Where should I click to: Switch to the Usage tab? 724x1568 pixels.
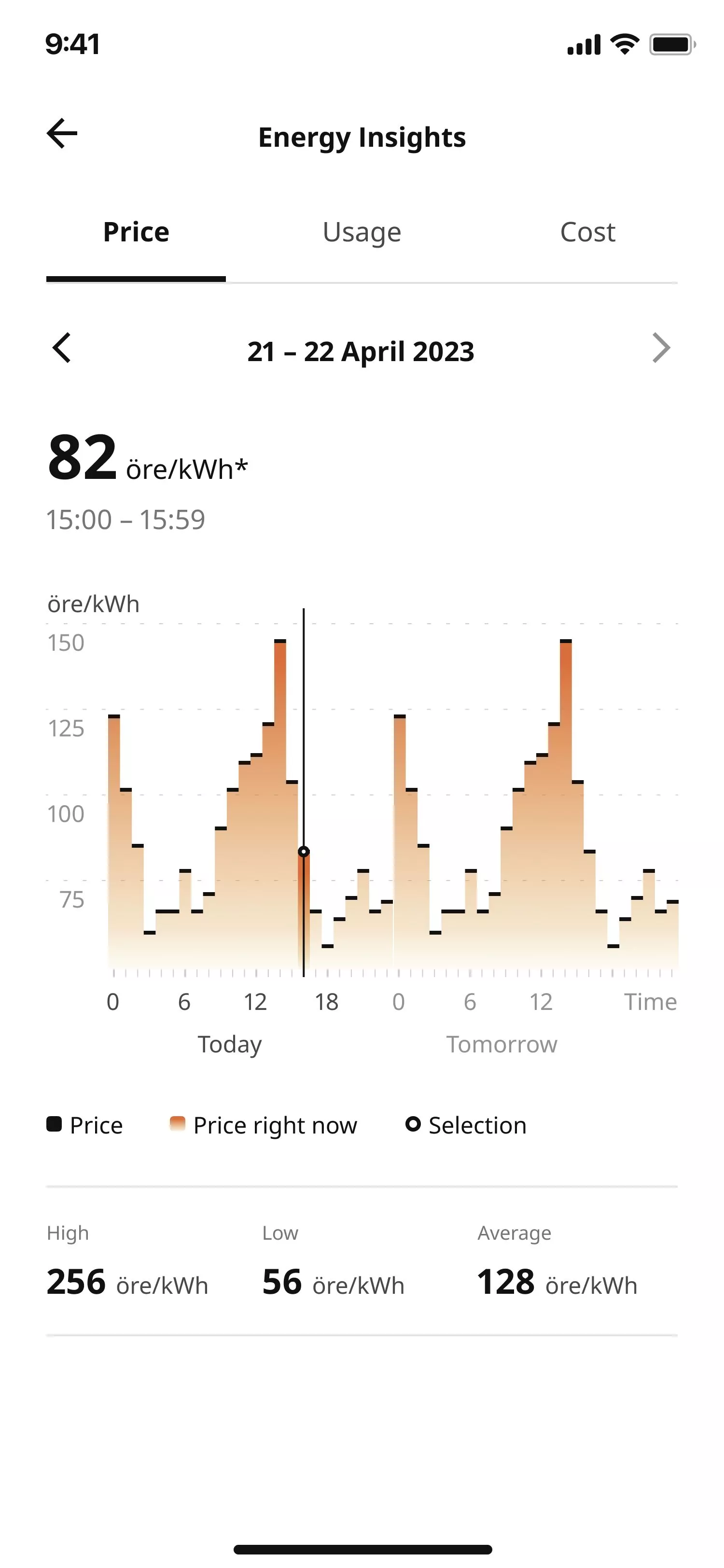tap(362, 232)
